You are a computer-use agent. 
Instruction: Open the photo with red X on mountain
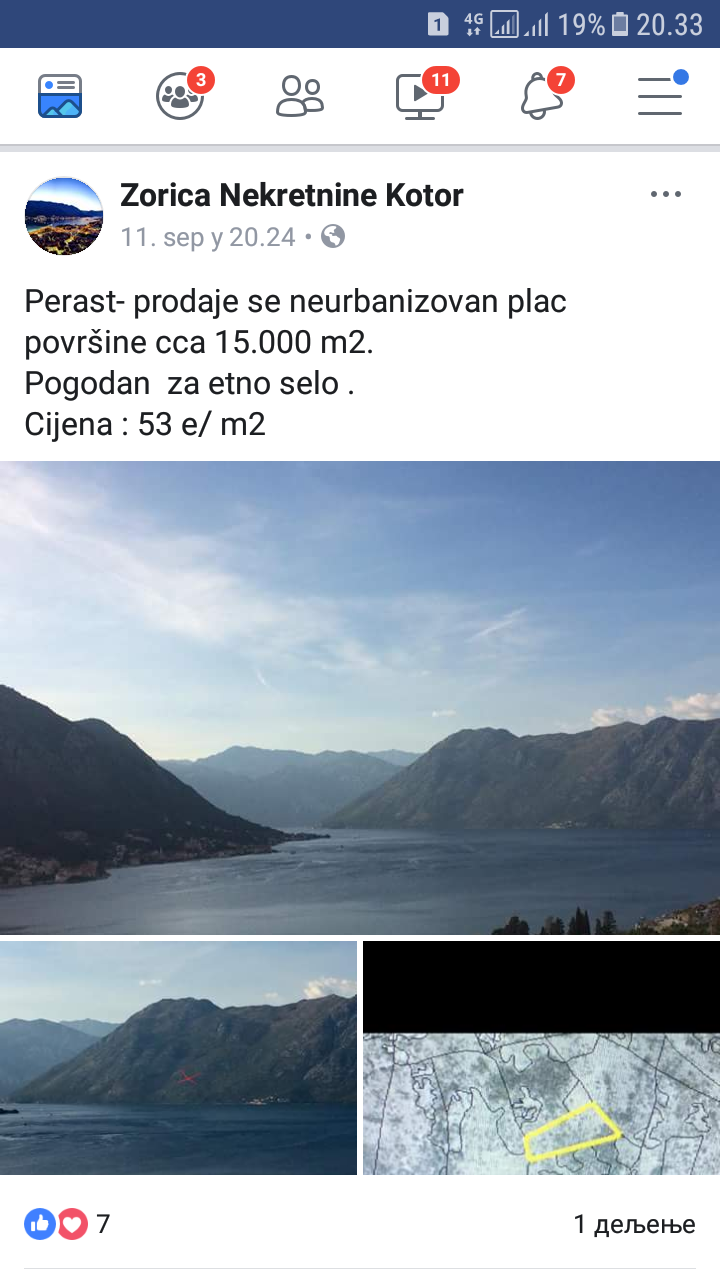pos(178,1057)
